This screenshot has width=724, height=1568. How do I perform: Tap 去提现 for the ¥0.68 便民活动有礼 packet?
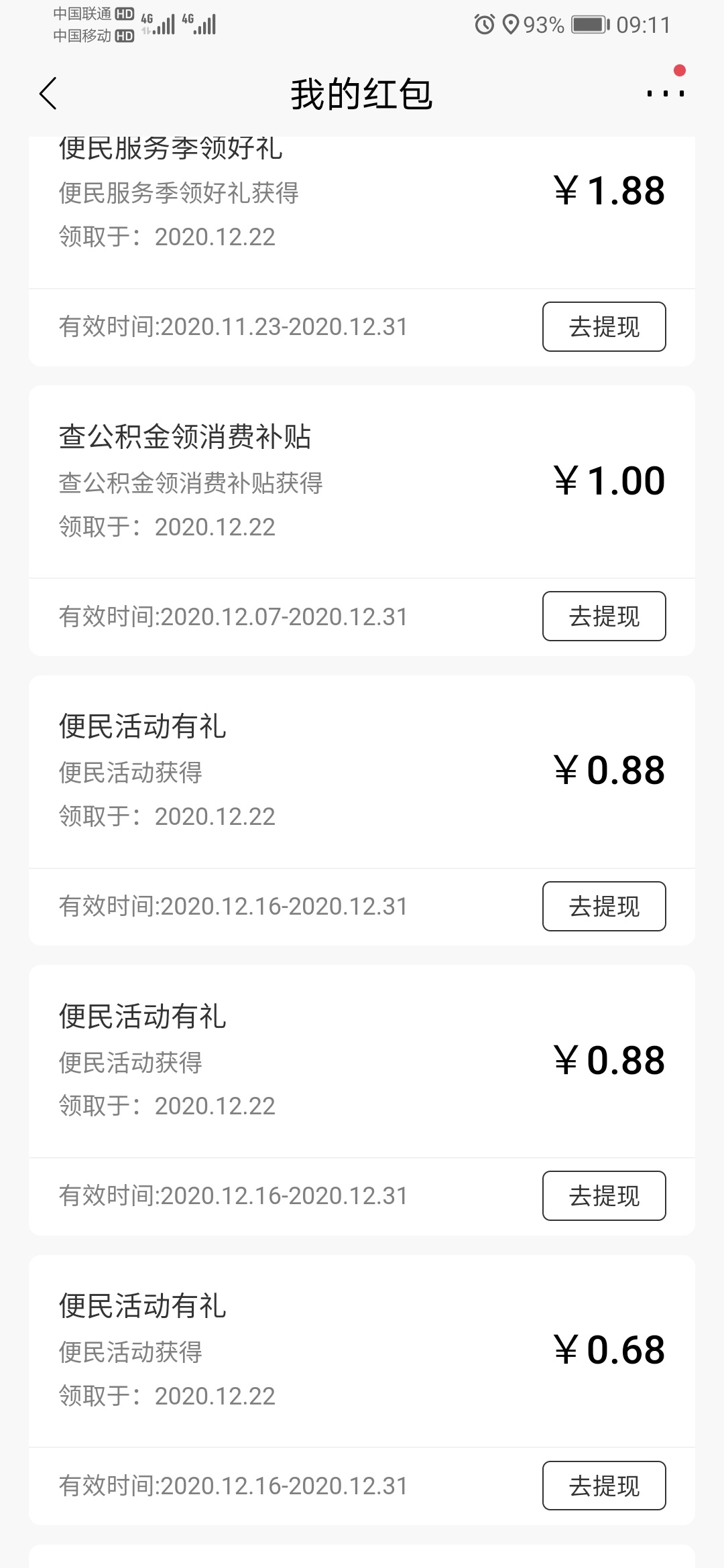click(x=604, y=1486)
